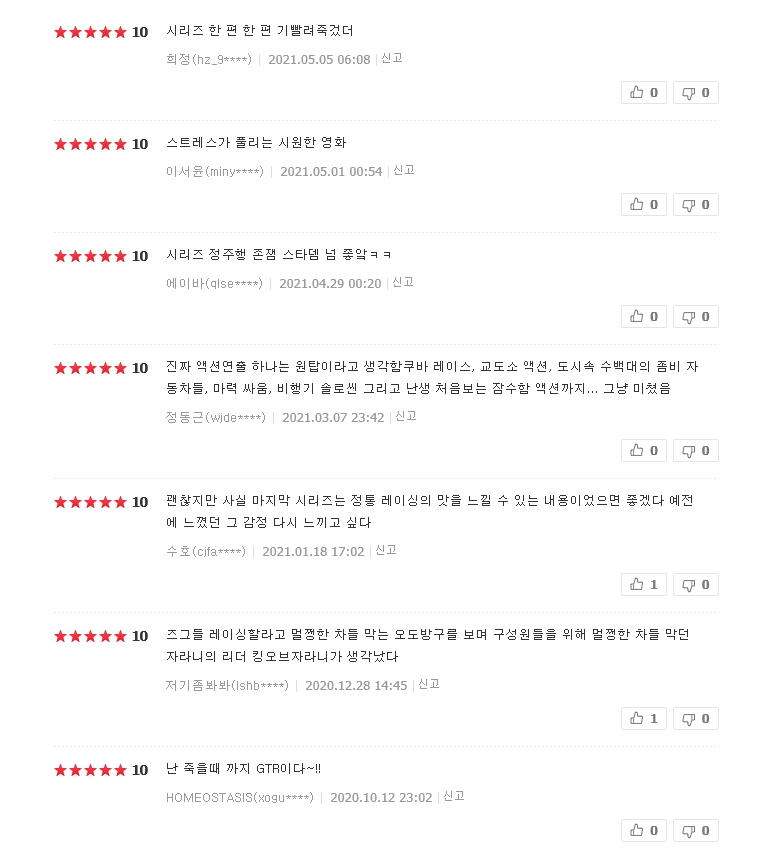Report the review by 희정(hz_9****)
The height and width of the screenshot is (856, 766).
[x=392, y=59]
